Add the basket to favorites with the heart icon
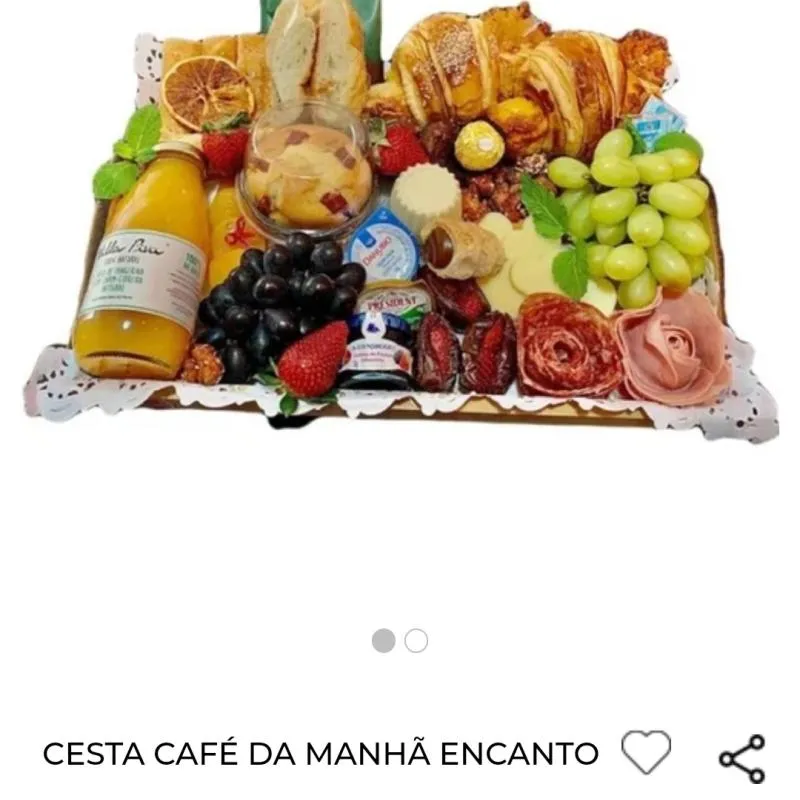The height and width of the screenshot is (800, 800). [646, 752]
